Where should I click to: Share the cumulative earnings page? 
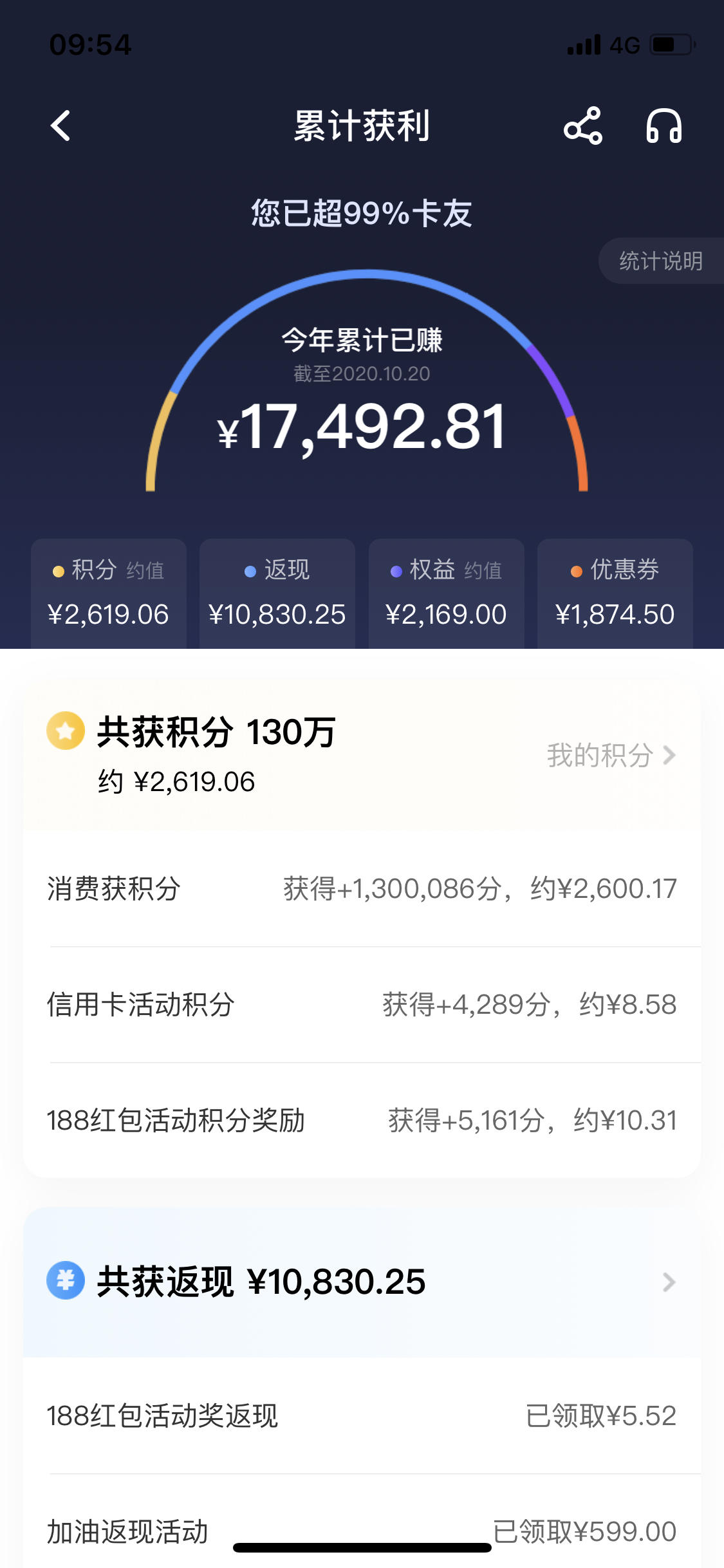point(583,126)
